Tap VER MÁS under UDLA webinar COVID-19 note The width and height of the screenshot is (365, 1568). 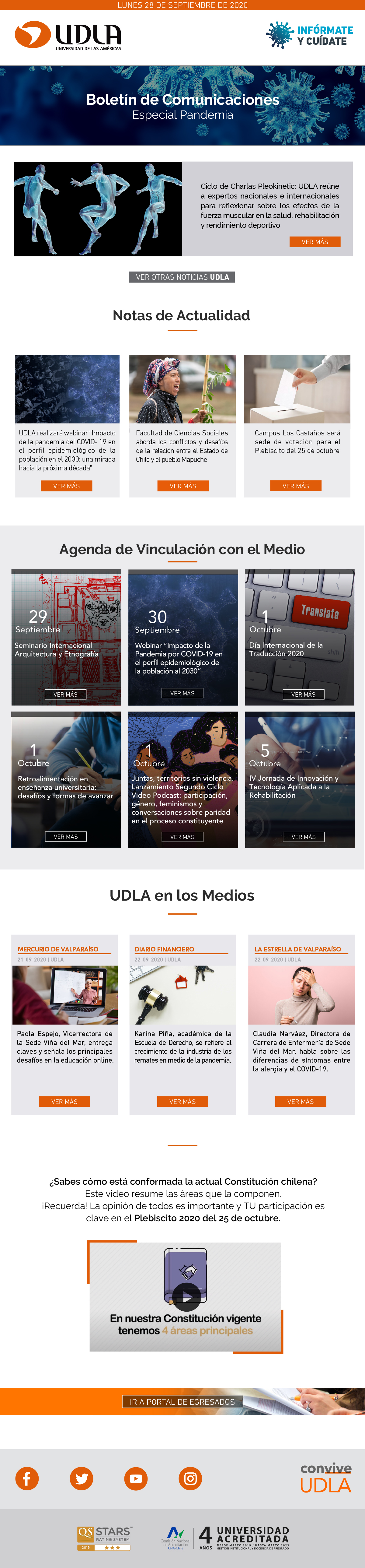point(66,486)
